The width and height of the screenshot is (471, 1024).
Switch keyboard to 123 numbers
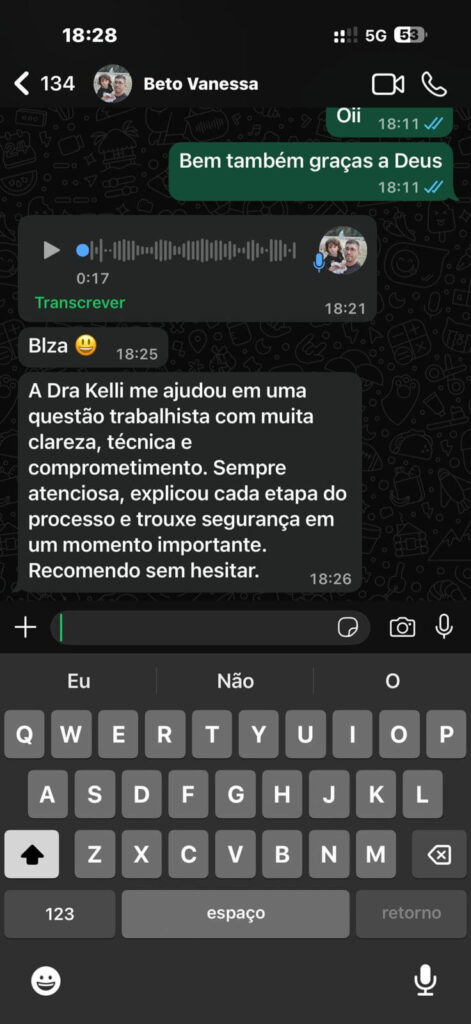point(59,914)
